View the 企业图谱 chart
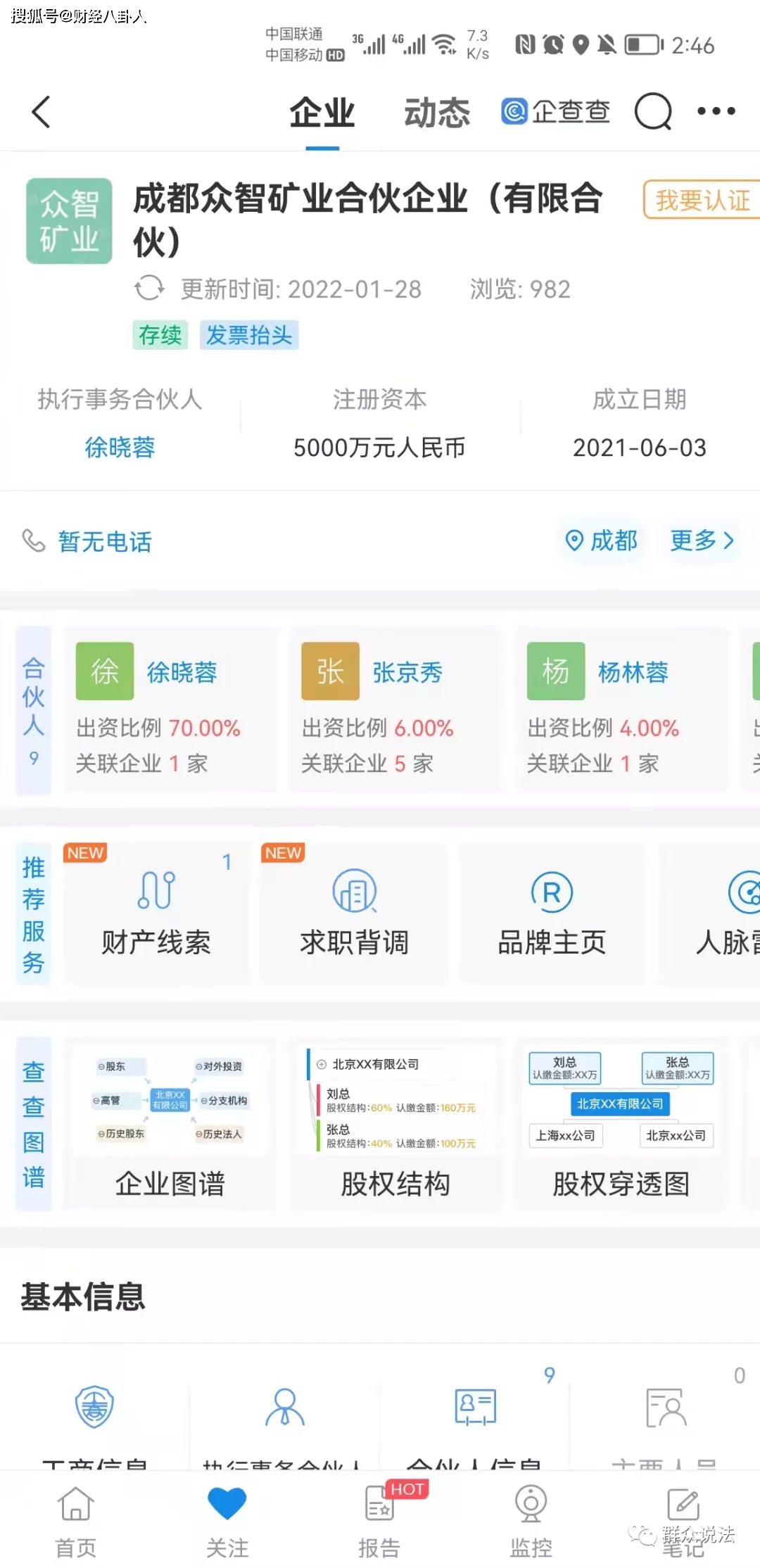 point(170,1124)
